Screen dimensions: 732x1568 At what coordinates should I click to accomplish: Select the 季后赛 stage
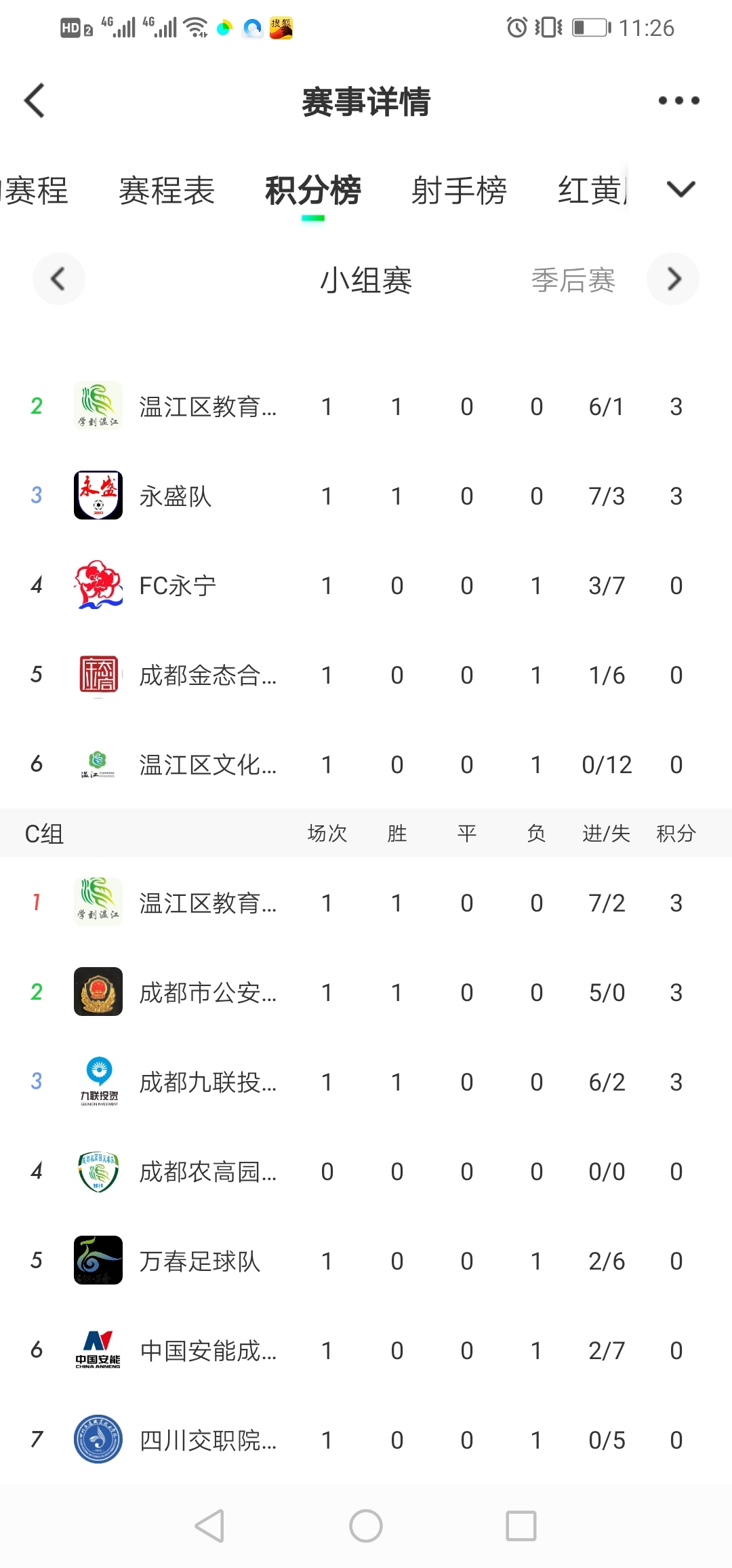pos(573,280)
